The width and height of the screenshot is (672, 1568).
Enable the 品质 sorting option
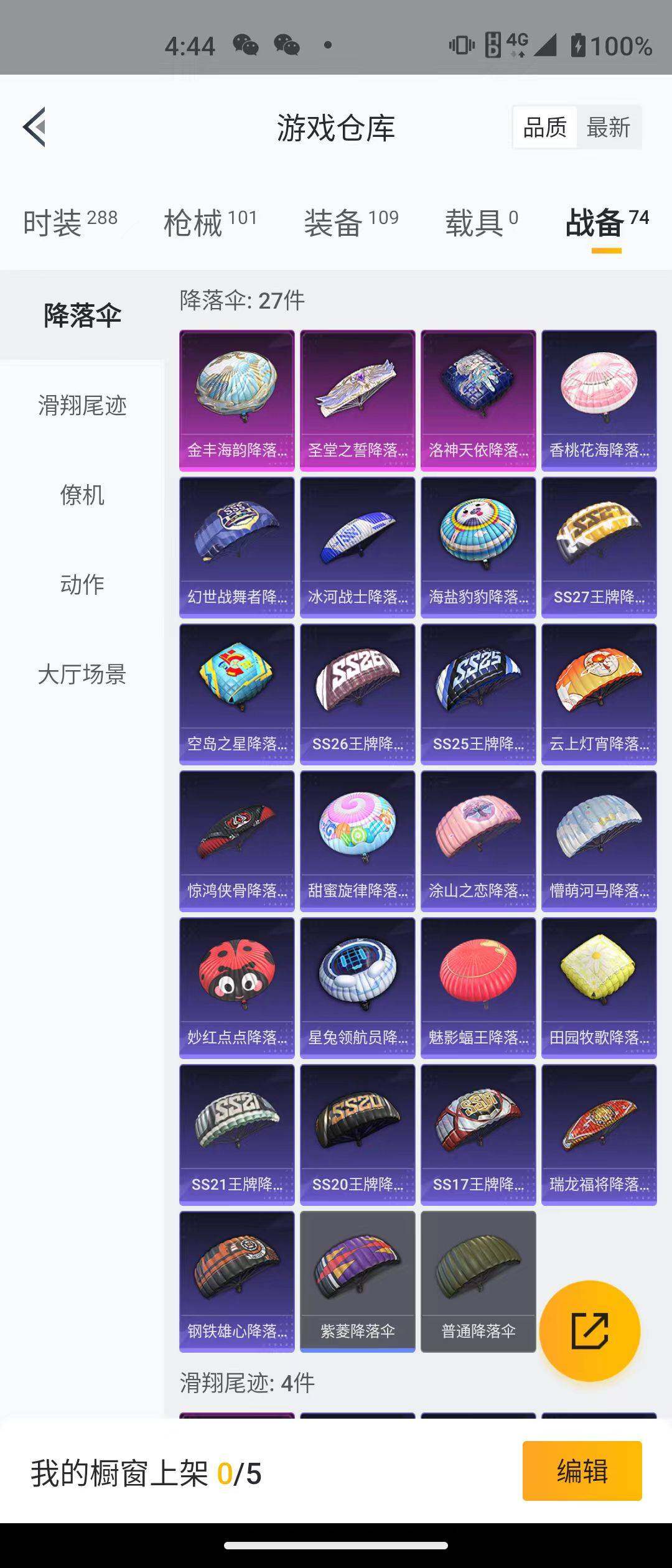[x=544, y=127]
